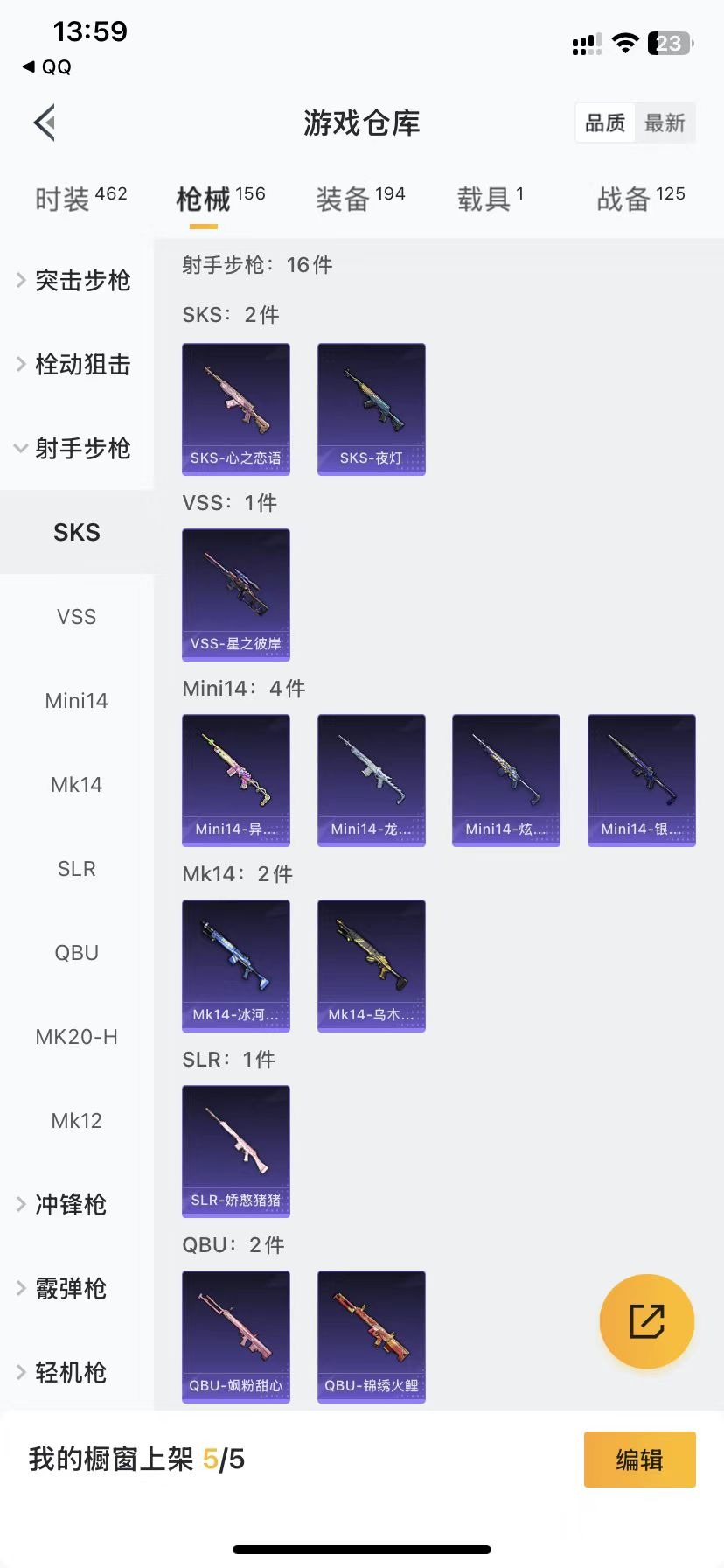This screenshot has width=724, height=1568.
Task: Select MK20-H in the sidebar
Action: coord(77,1036)
